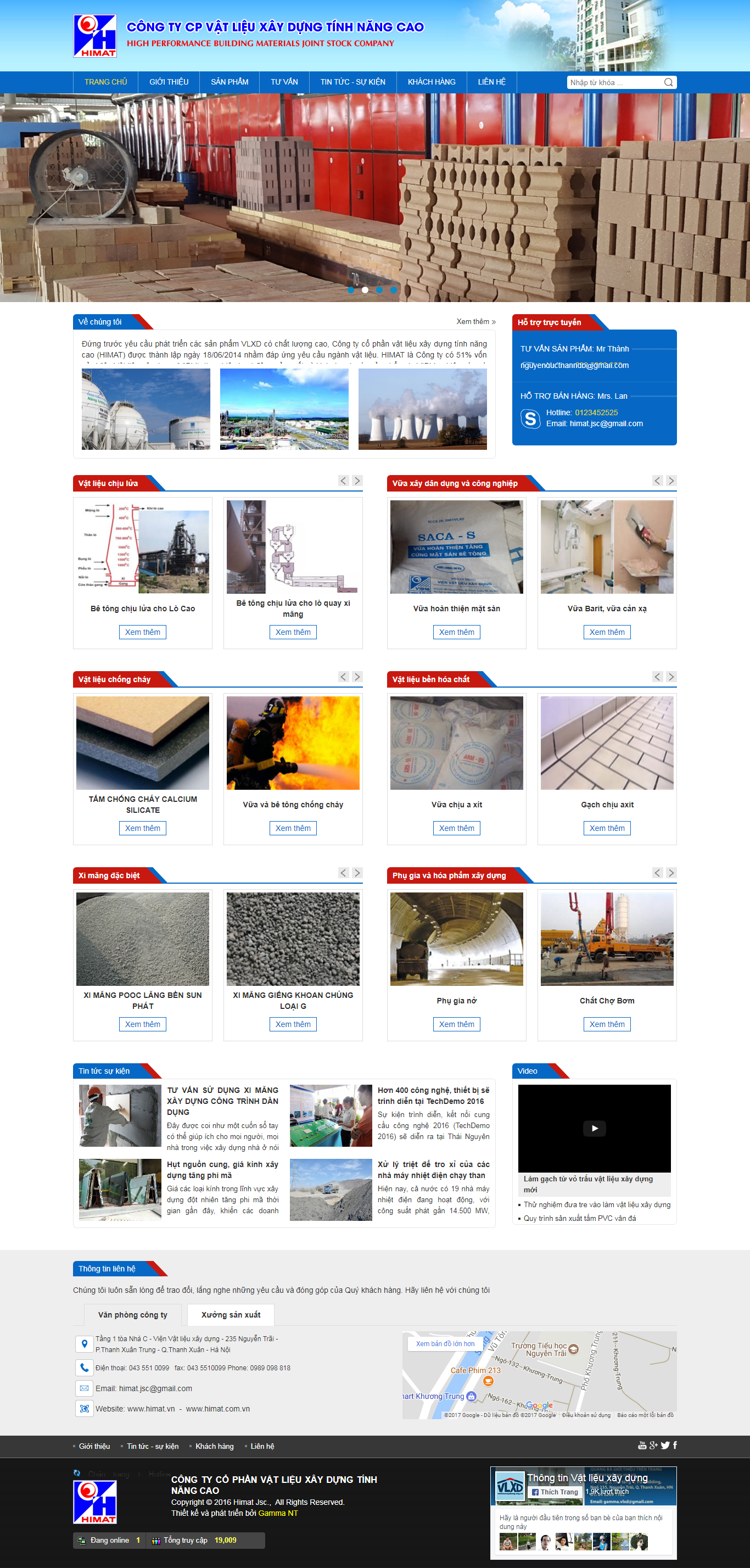Open the Gạch chịu axit product image

pyautogui.click(x=607, y=743)
